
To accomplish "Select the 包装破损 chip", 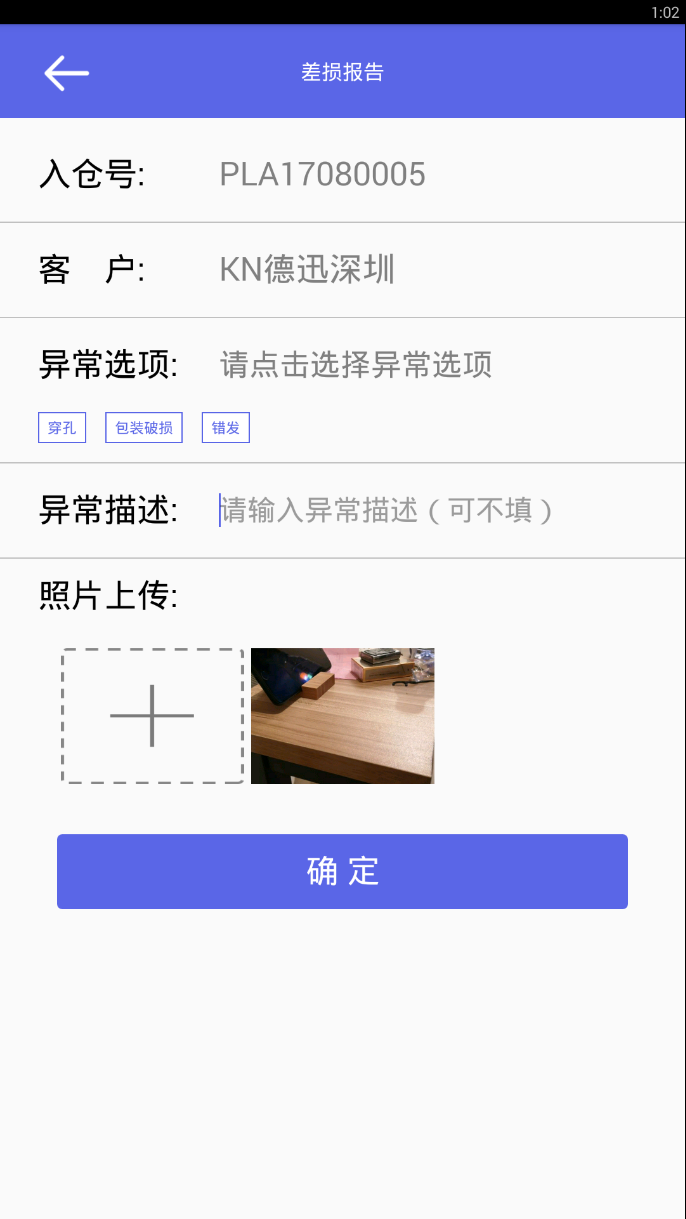I will pos(144,428).
